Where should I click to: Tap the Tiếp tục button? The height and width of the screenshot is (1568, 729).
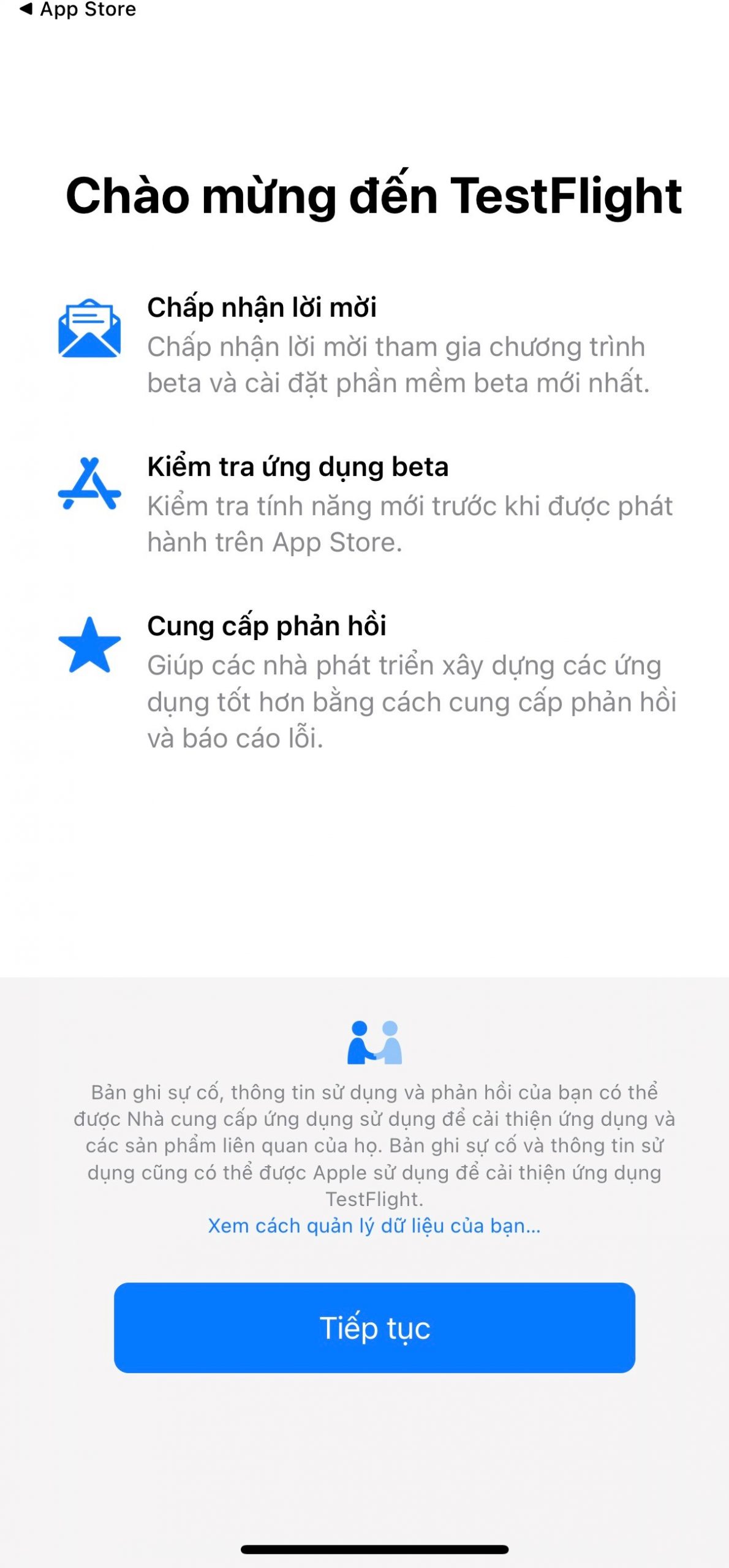(374, 1328)
